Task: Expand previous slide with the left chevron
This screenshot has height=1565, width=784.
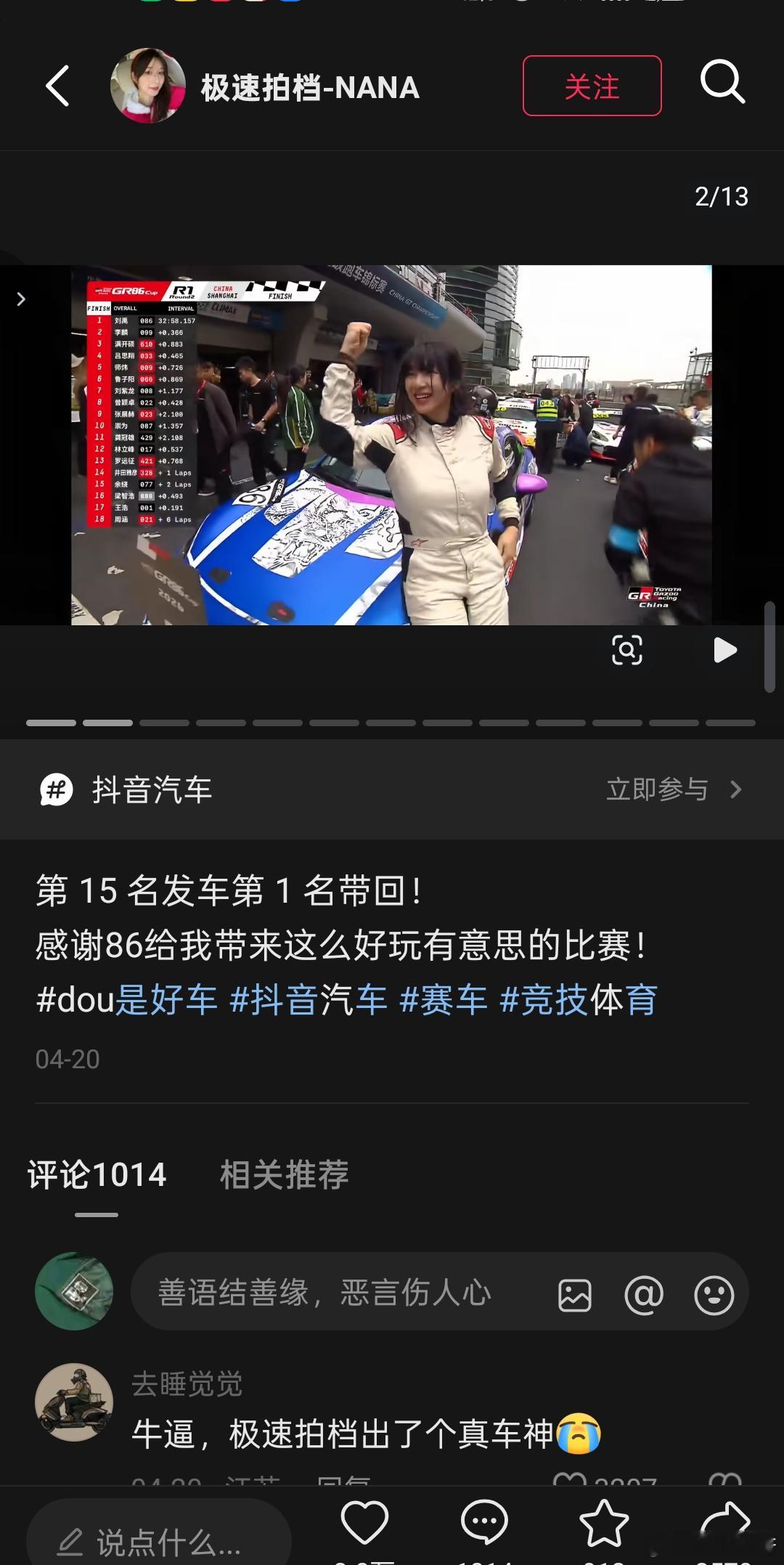Action: 22,298
